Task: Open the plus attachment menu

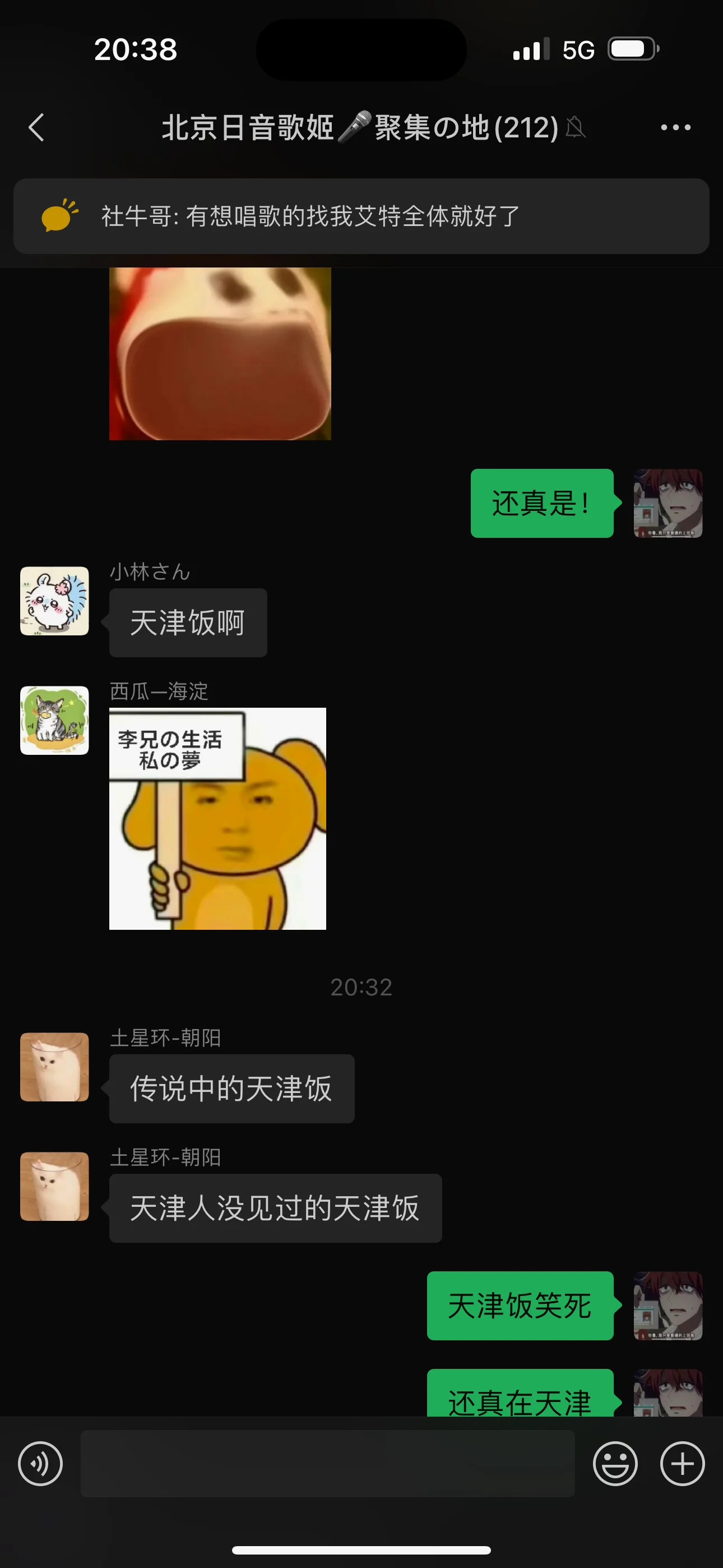Action: coord(682,1463)
